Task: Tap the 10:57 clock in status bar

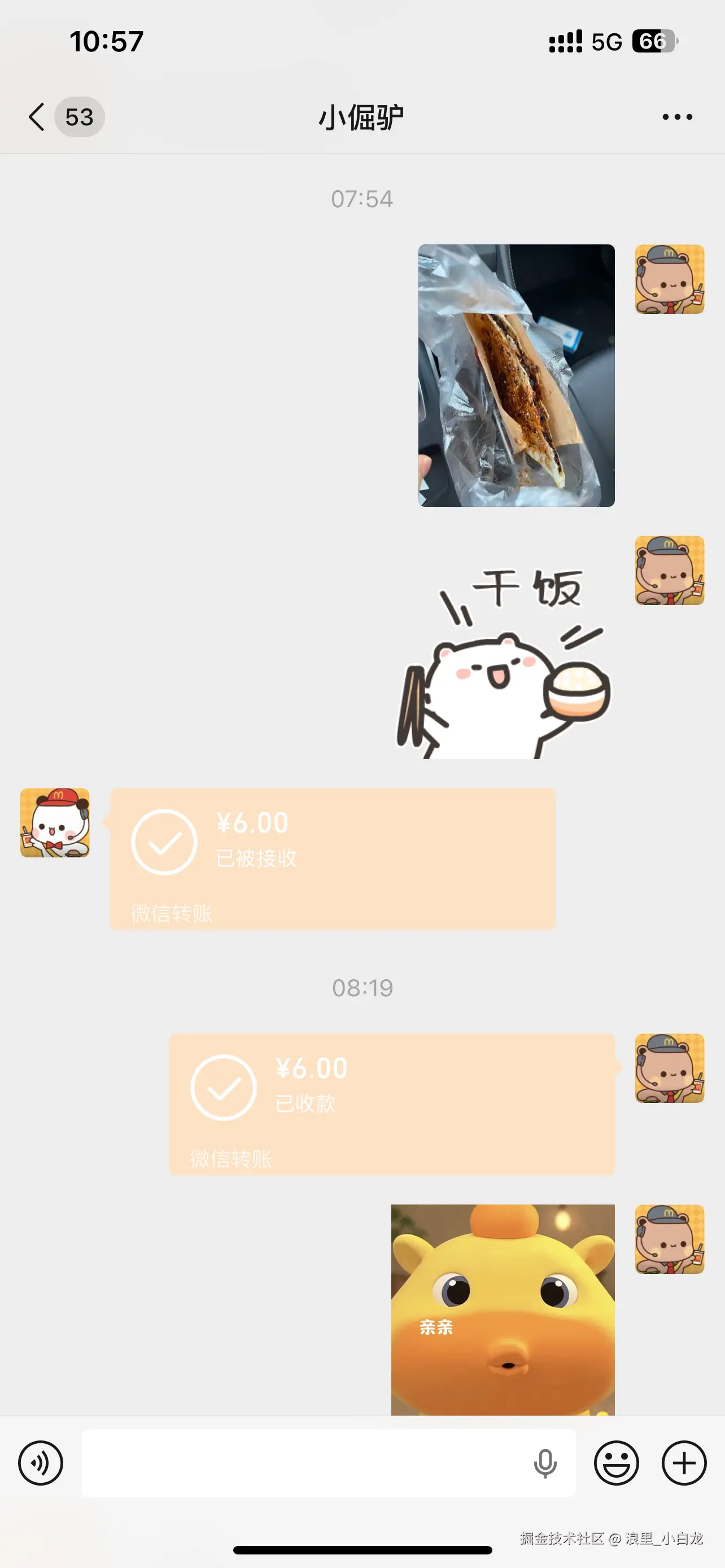Action: coord(107,40)
